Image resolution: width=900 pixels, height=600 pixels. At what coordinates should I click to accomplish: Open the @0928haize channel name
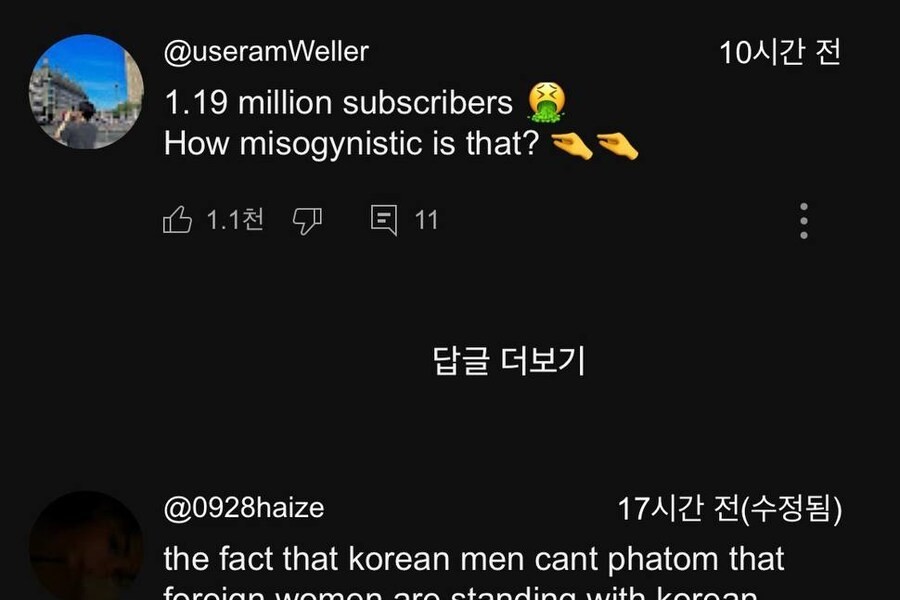point(244,508)
